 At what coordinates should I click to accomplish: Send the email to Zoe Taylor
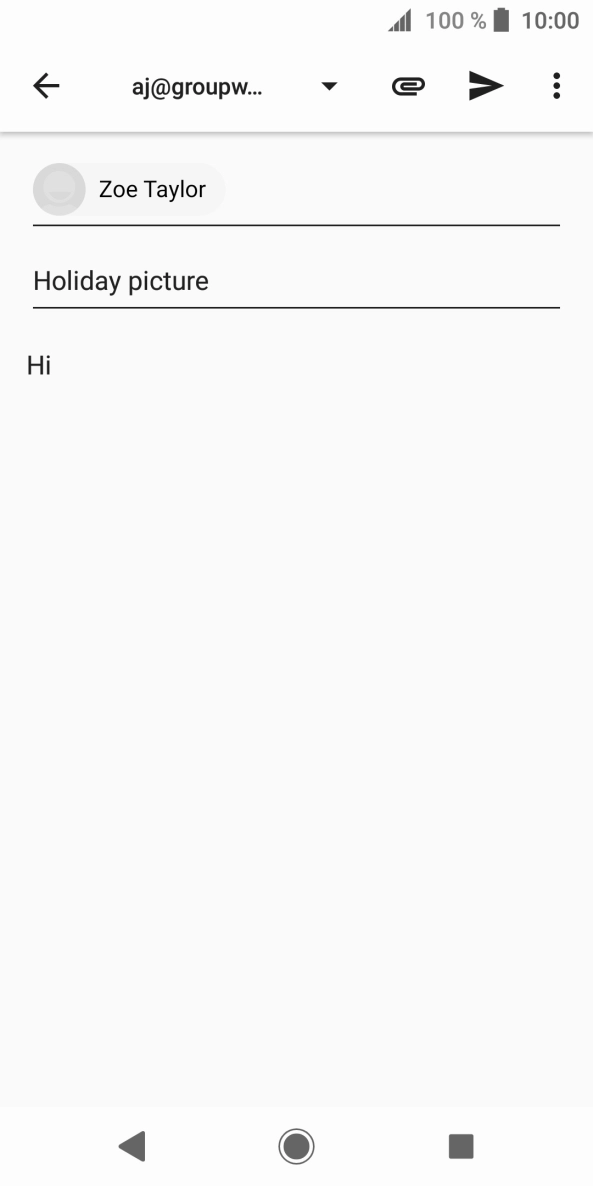click(x=486, y=86)
